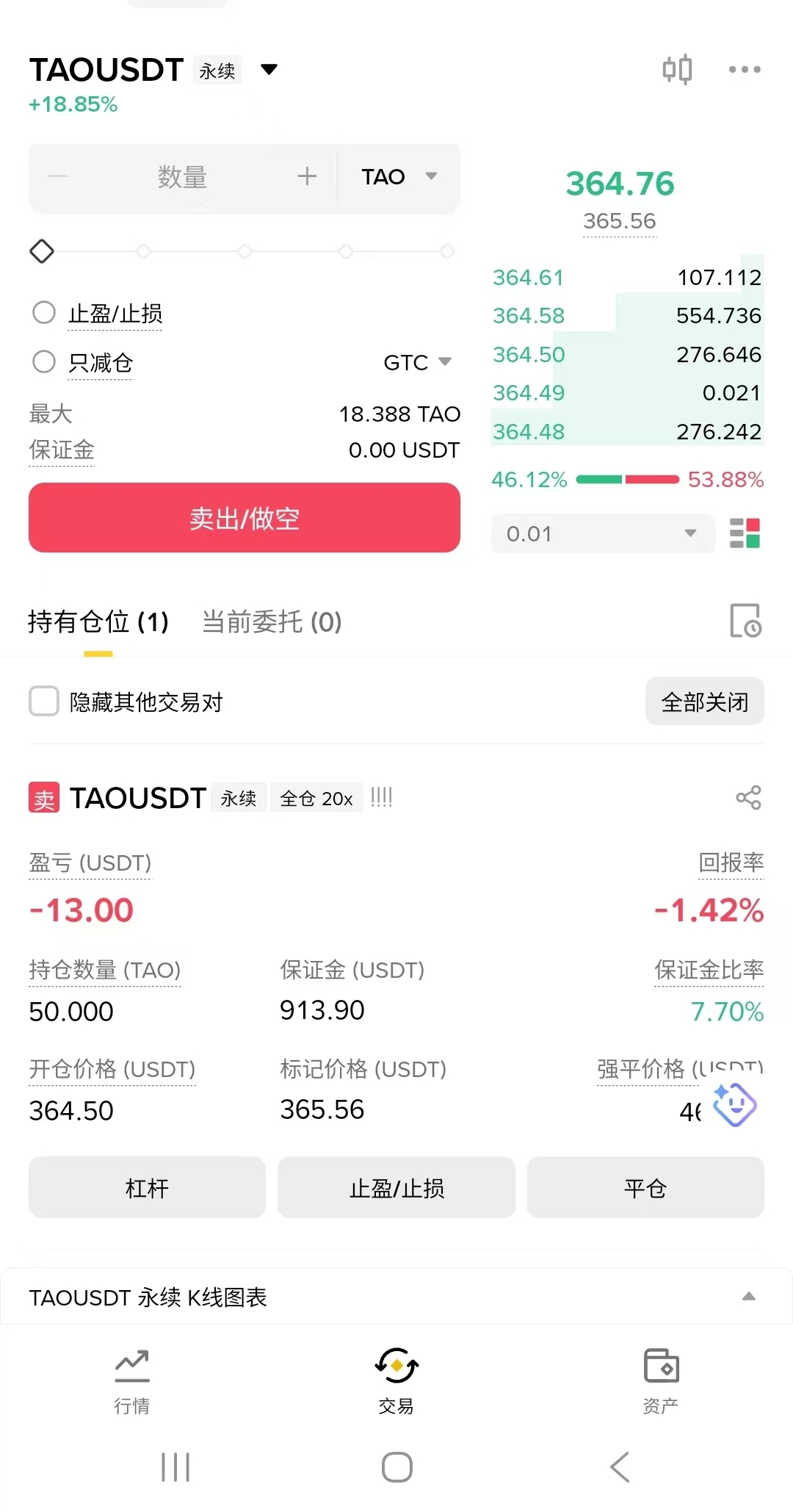Share the TAOUSDT position
The image size is (793, 1512).
tap(748, 798)
